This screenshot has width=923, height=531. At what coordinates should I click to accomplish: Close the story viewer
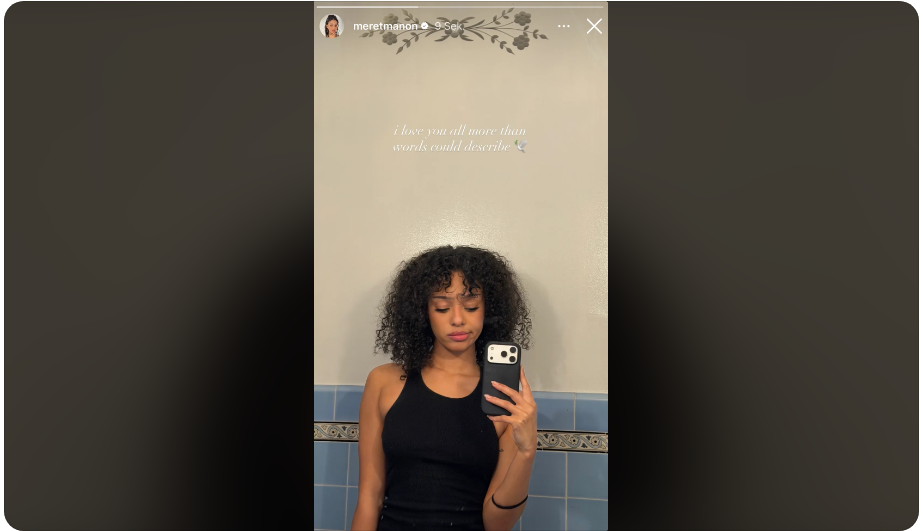[594, 26]
